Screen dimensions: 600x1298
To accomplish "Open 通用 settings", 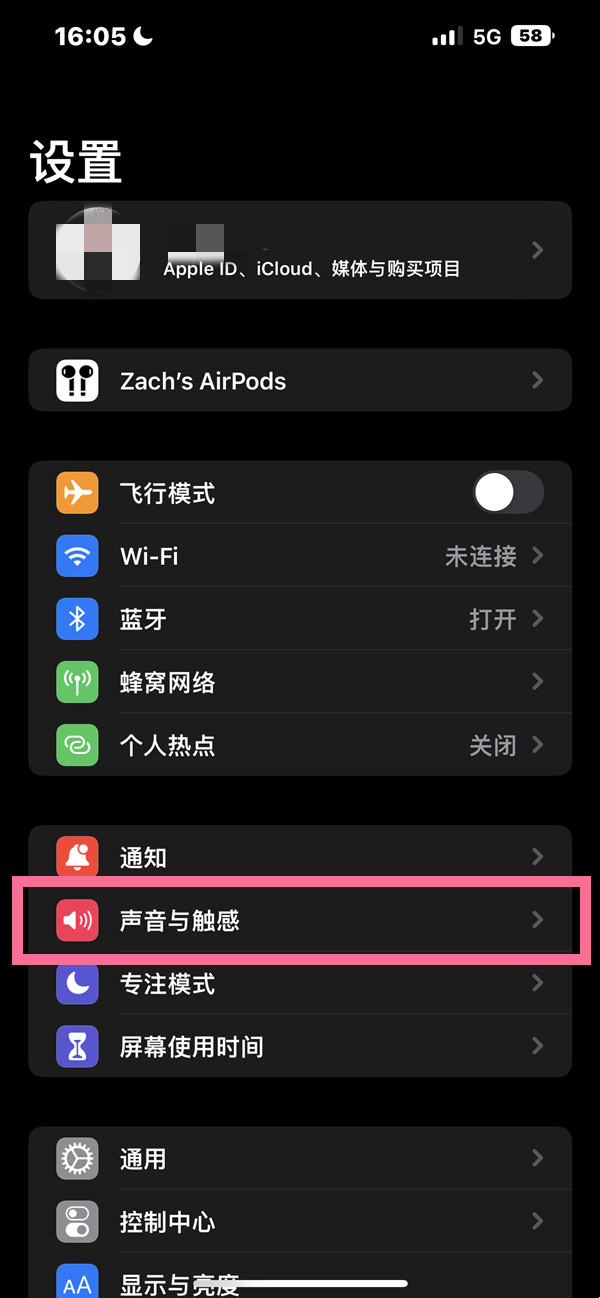I will (x=300, y=1159).
